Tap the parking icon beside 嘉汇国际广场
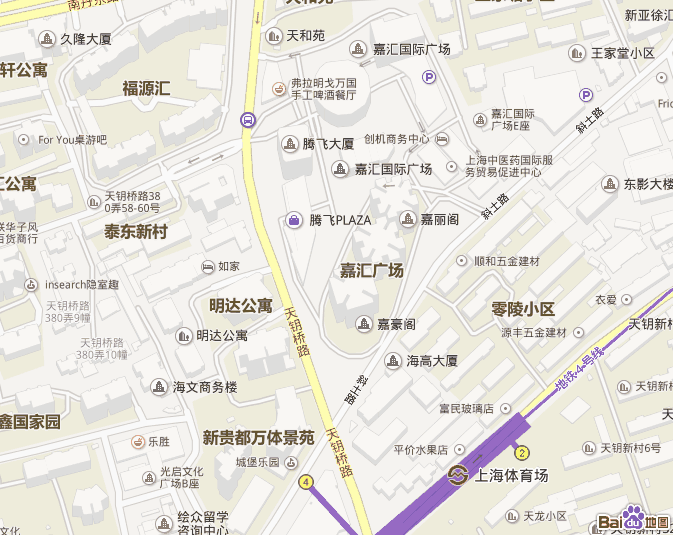 coord(429,76)
